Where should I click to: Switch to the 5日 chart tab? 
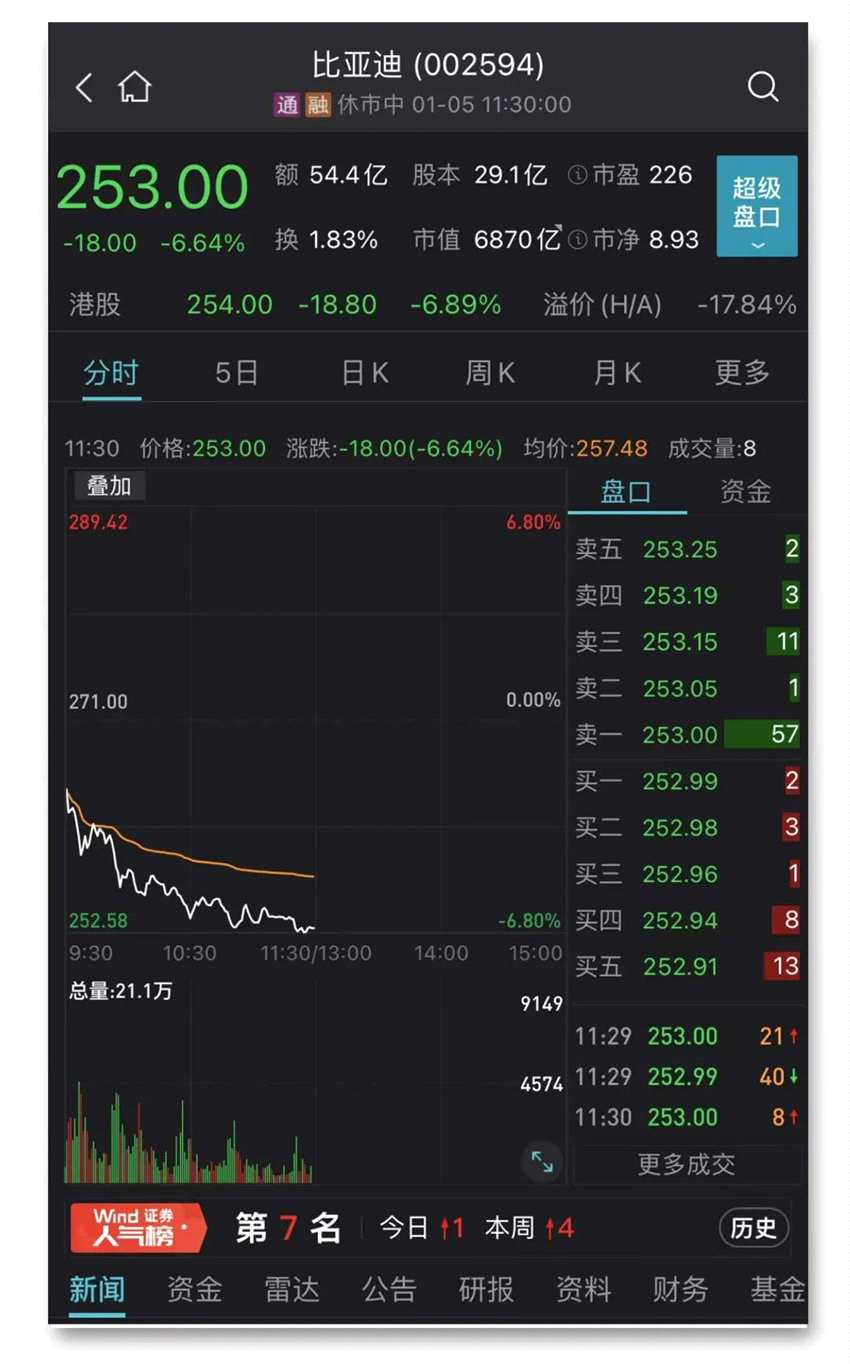[x=237, y=373]
